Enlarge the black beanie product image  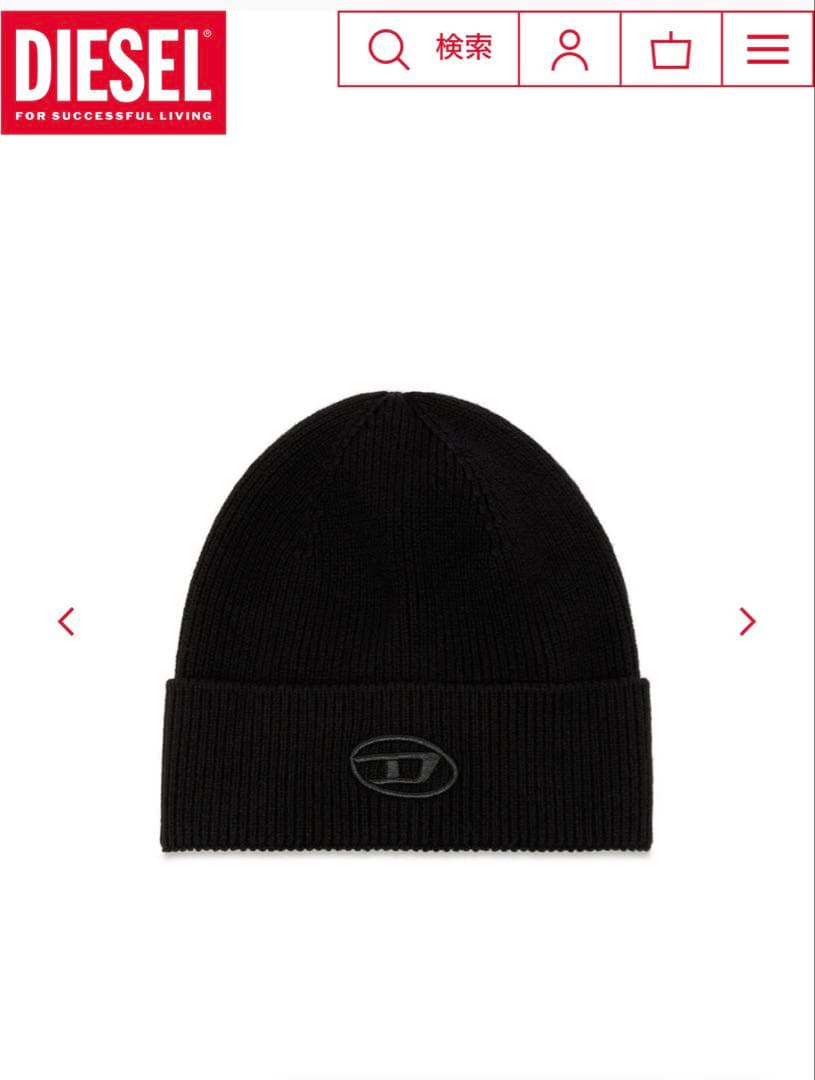(407, 623)
